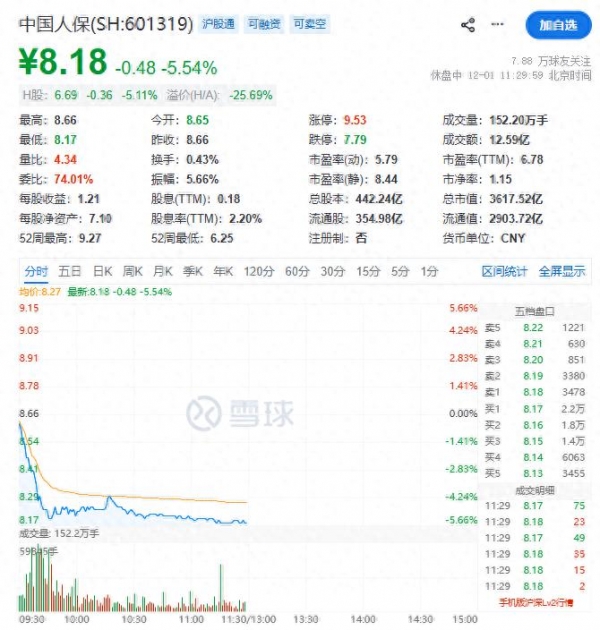The image size is (600, 630).
Task: Switch to the 1分 chart
Action: pos(430,271)
